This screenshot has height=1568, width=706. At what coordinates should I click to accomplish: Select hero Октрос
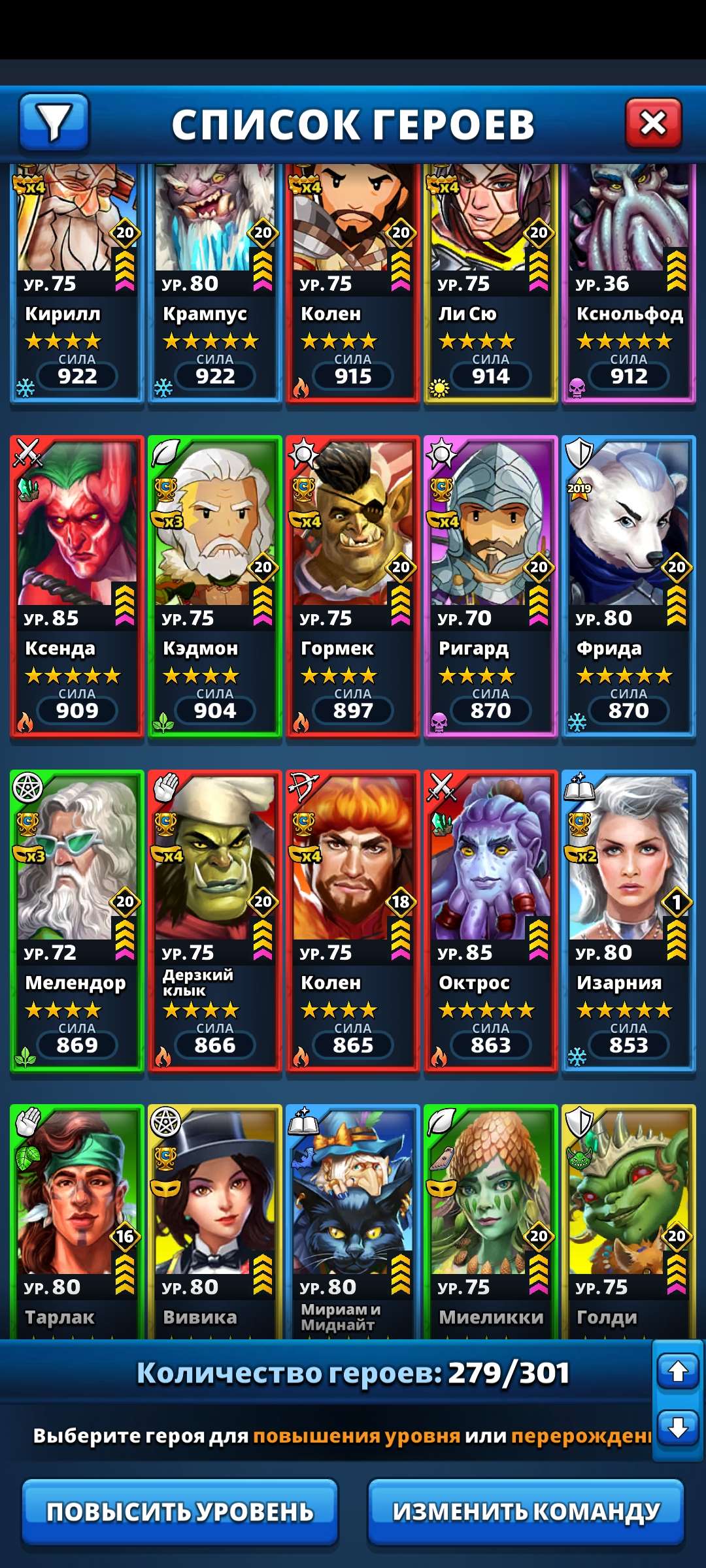[x=491, y=921]
